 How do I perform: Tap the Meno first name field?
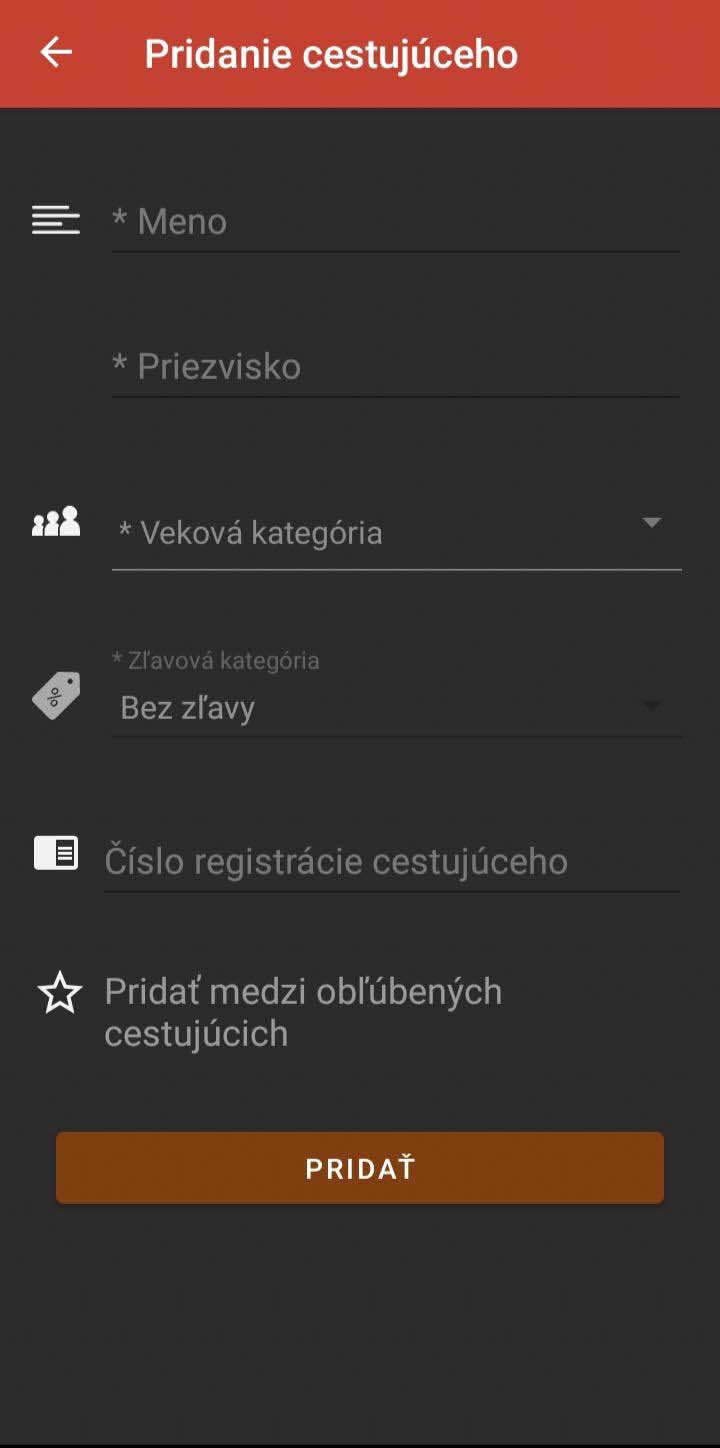coord(395,221)
